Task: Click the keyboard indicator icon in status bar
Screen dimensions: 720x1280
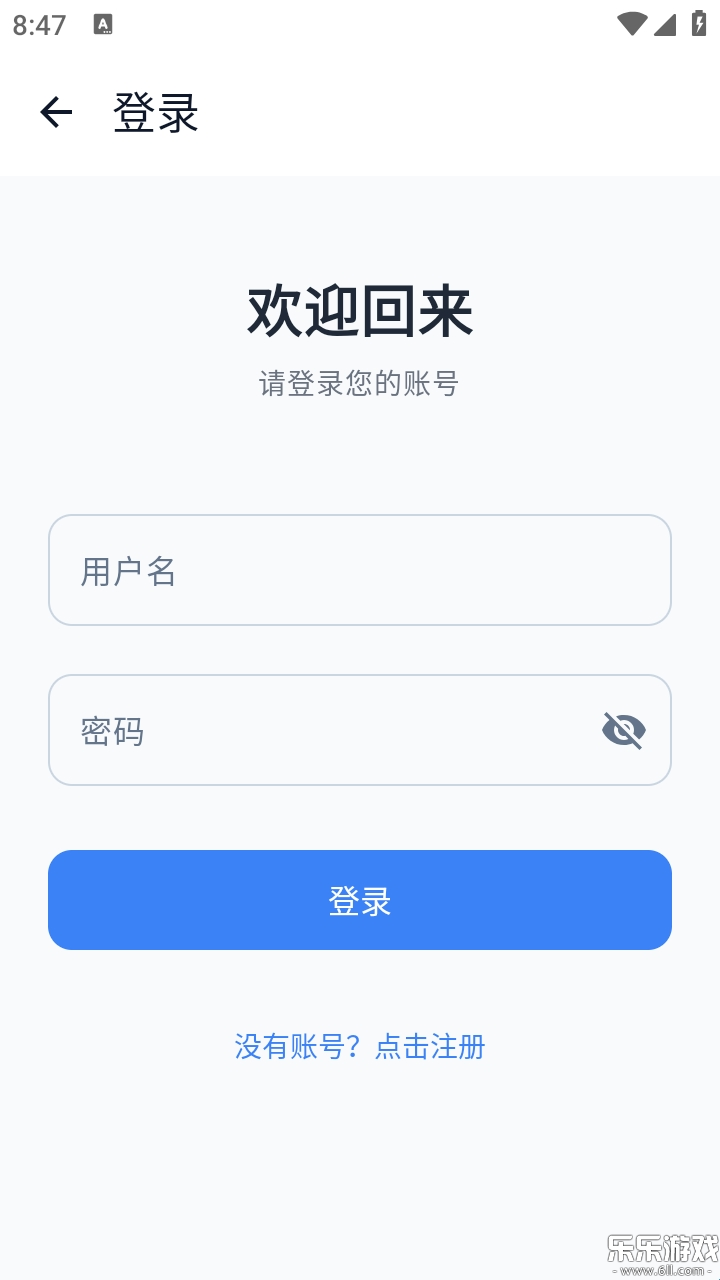Action: [104, 25]
